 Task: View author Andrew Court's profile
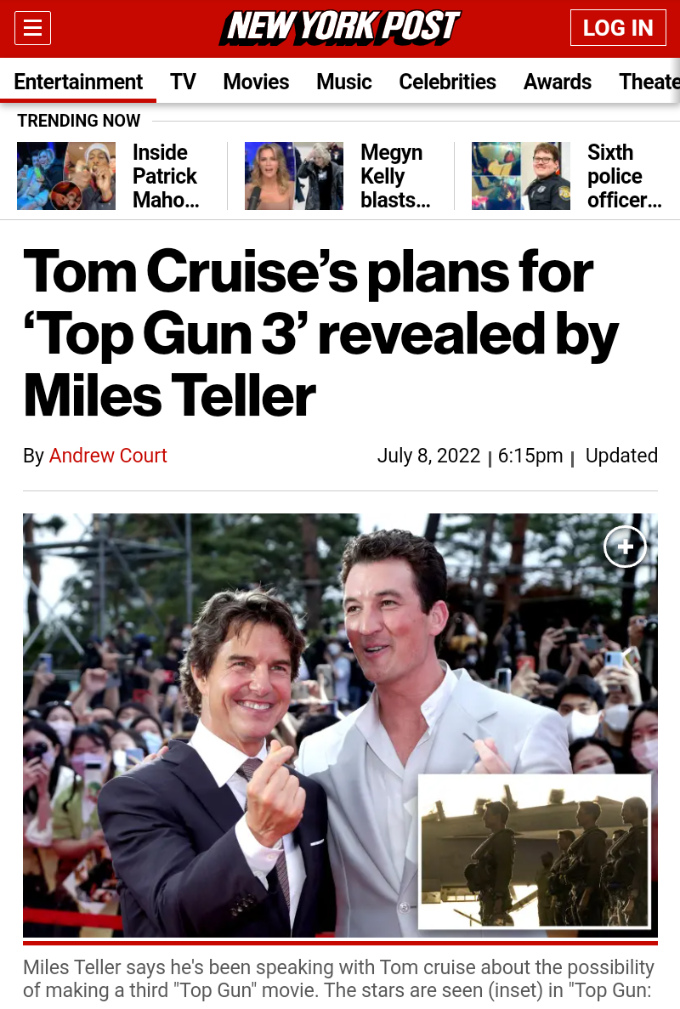click(x=108, y=456)
